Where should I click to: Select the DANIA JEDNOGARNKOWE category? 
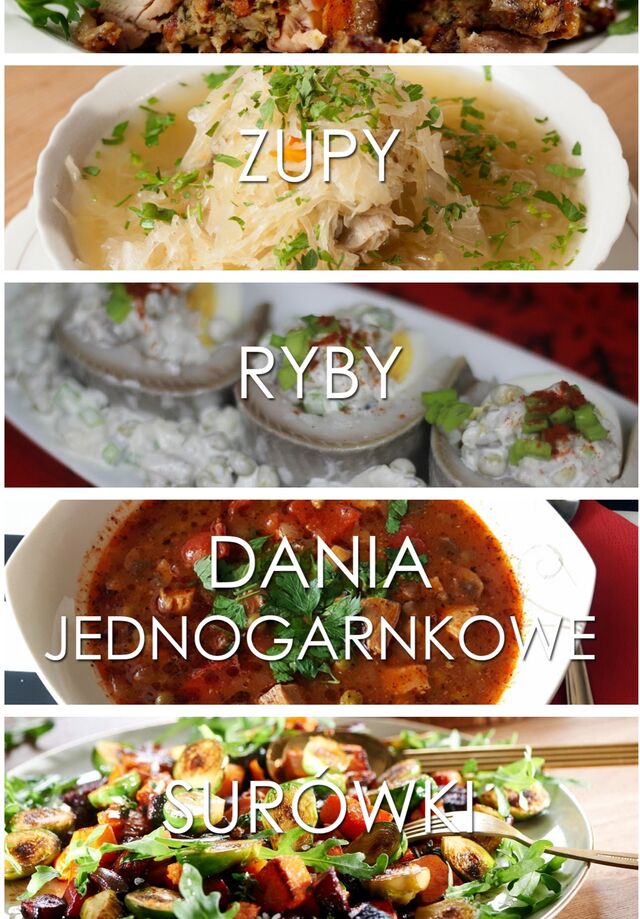coord(320,602)
